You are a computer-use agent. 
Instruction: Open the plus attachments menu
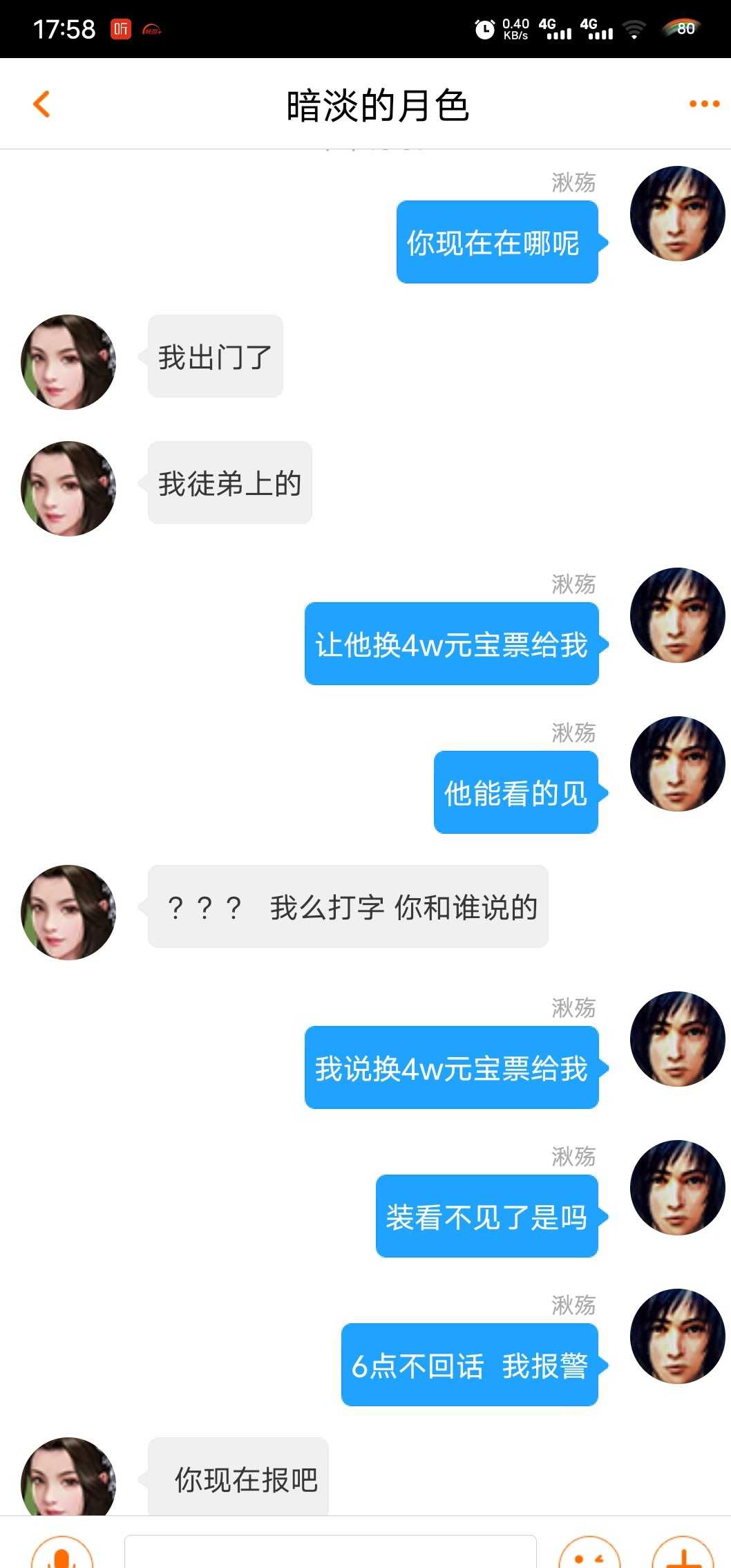pyautogui.click(x=683, y=1556)
